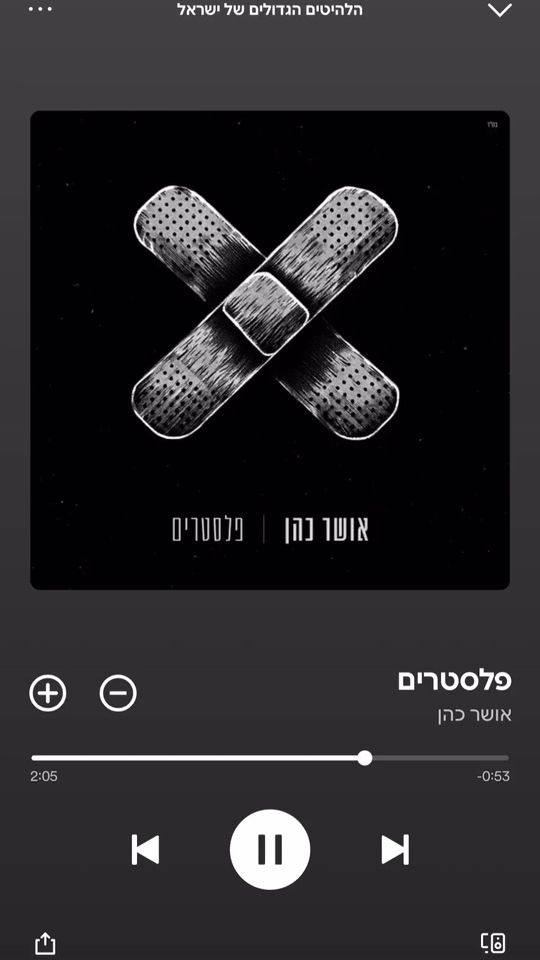Collapse the player with the down chevron
This screenshot has height=960, width=540.
500,10
